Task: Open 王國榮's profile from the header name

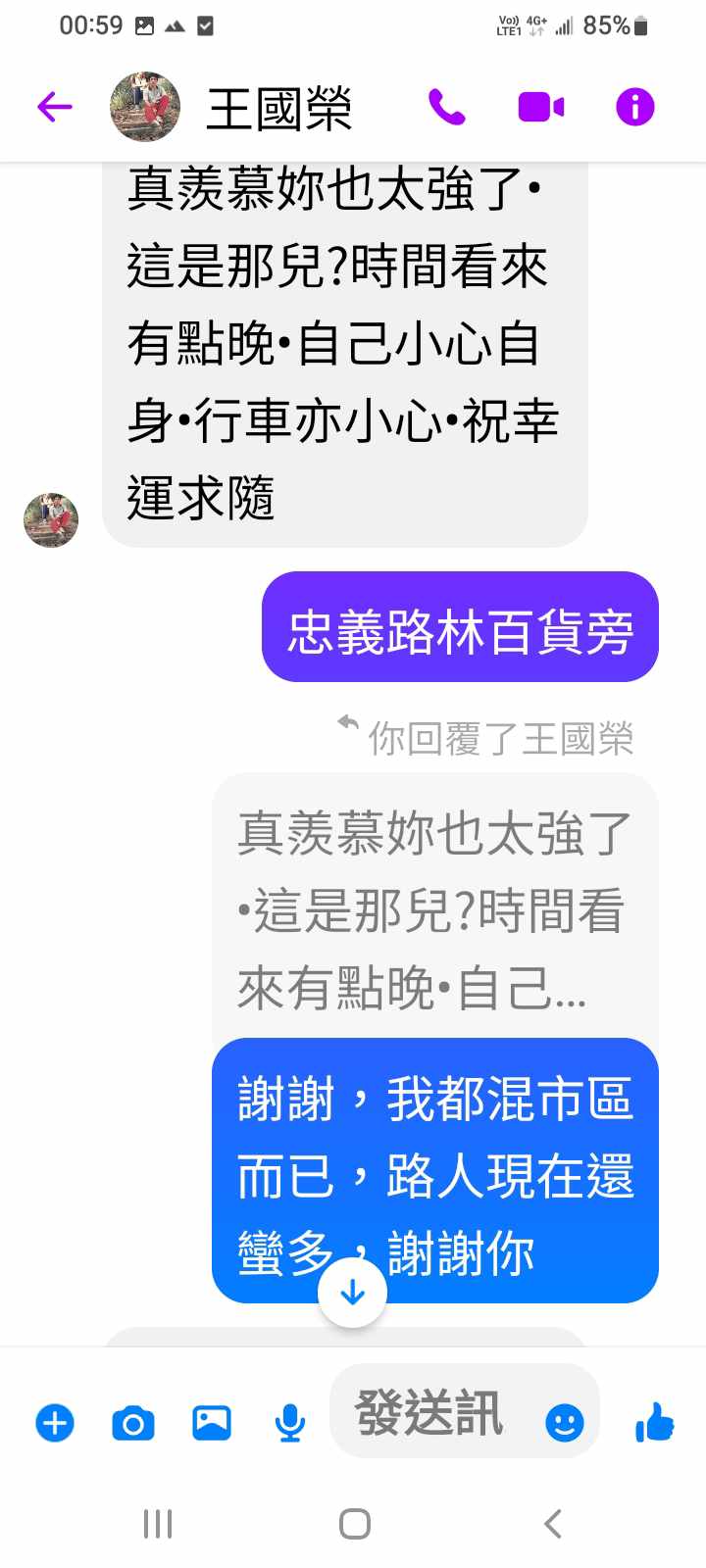Action: click(278, 108)
